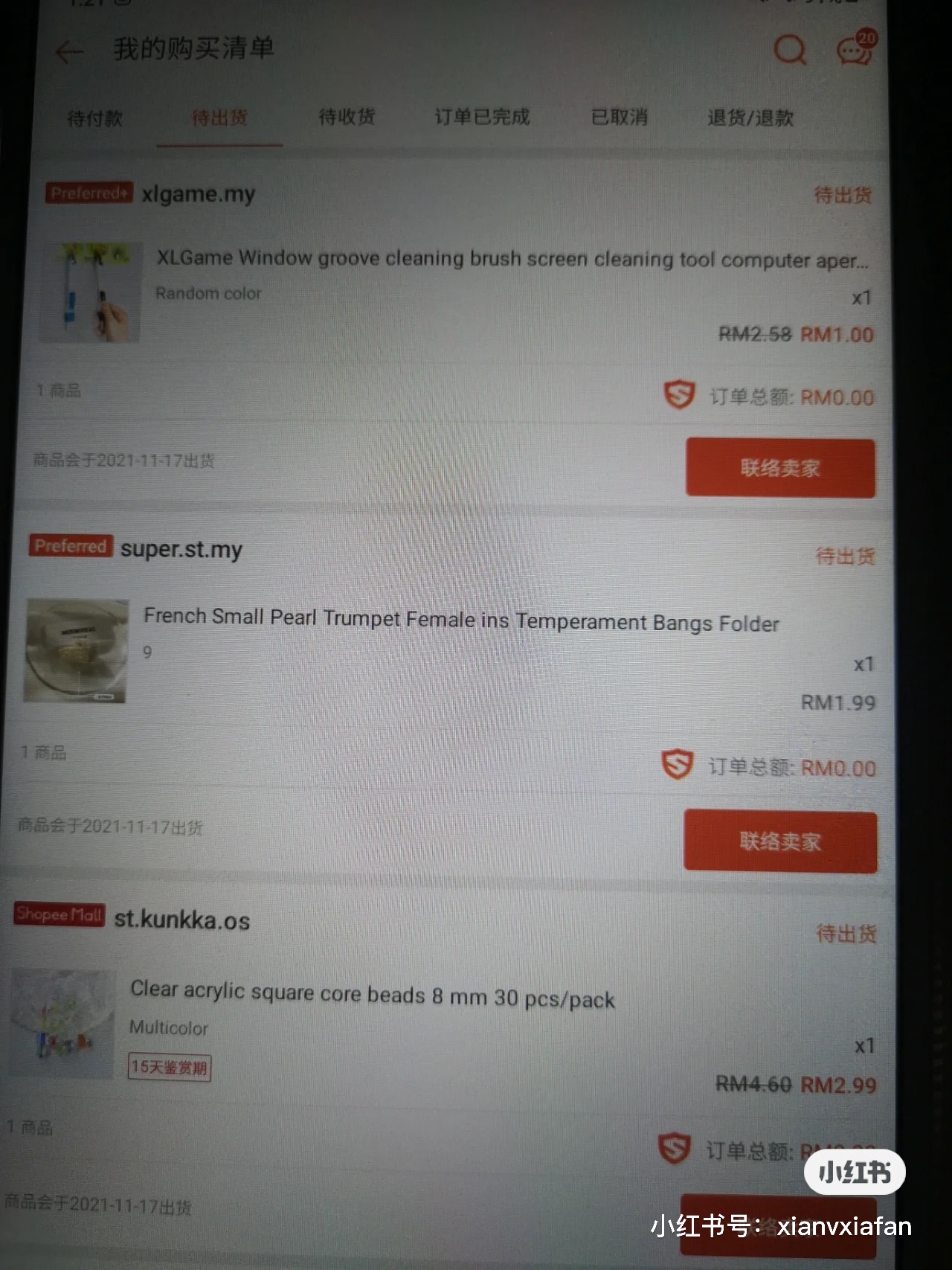The width and height of the screenshot is (952, 1270).
Task: Open the xlgame.my shop
Action: [x=198, y=194]
